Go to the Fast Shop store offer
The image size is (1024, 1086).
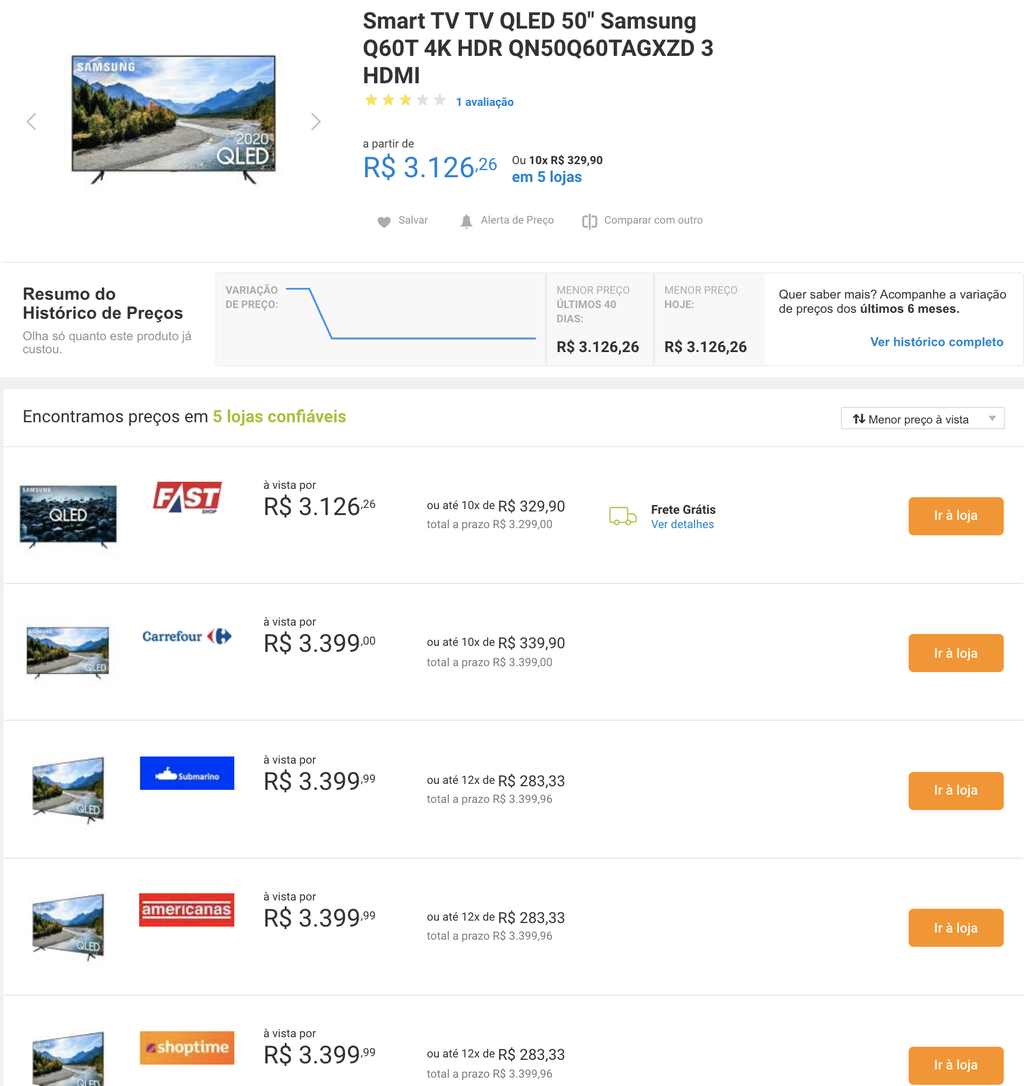955,516
